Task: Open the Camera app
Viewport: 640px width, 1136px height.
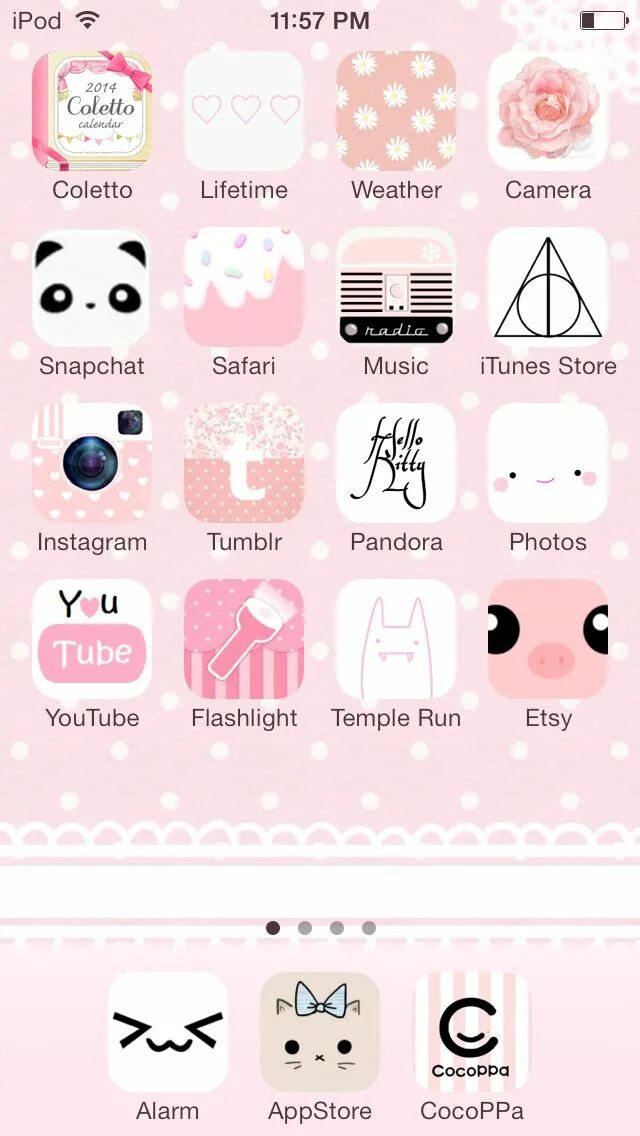Action: (x=548, y=111)
